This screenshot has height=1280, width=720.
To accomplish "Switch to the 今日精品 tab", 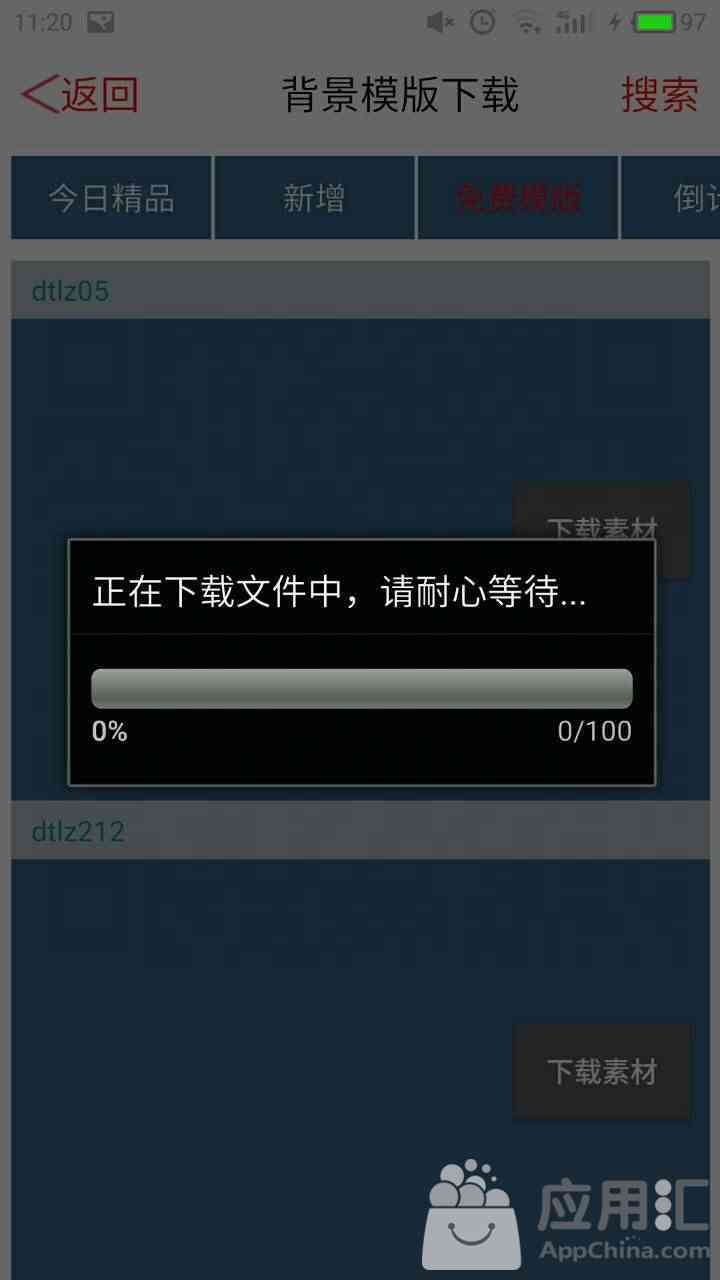I will point(111,198).
